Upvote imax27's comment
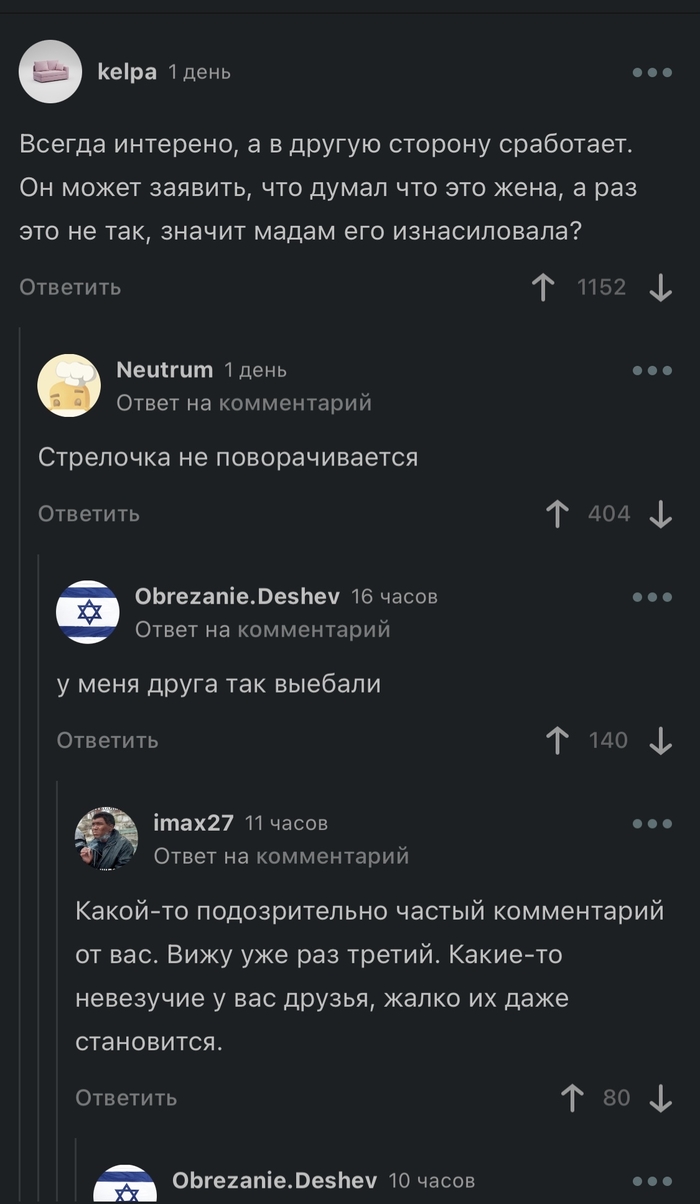The image size is (700, 1204). point(572,1098)
